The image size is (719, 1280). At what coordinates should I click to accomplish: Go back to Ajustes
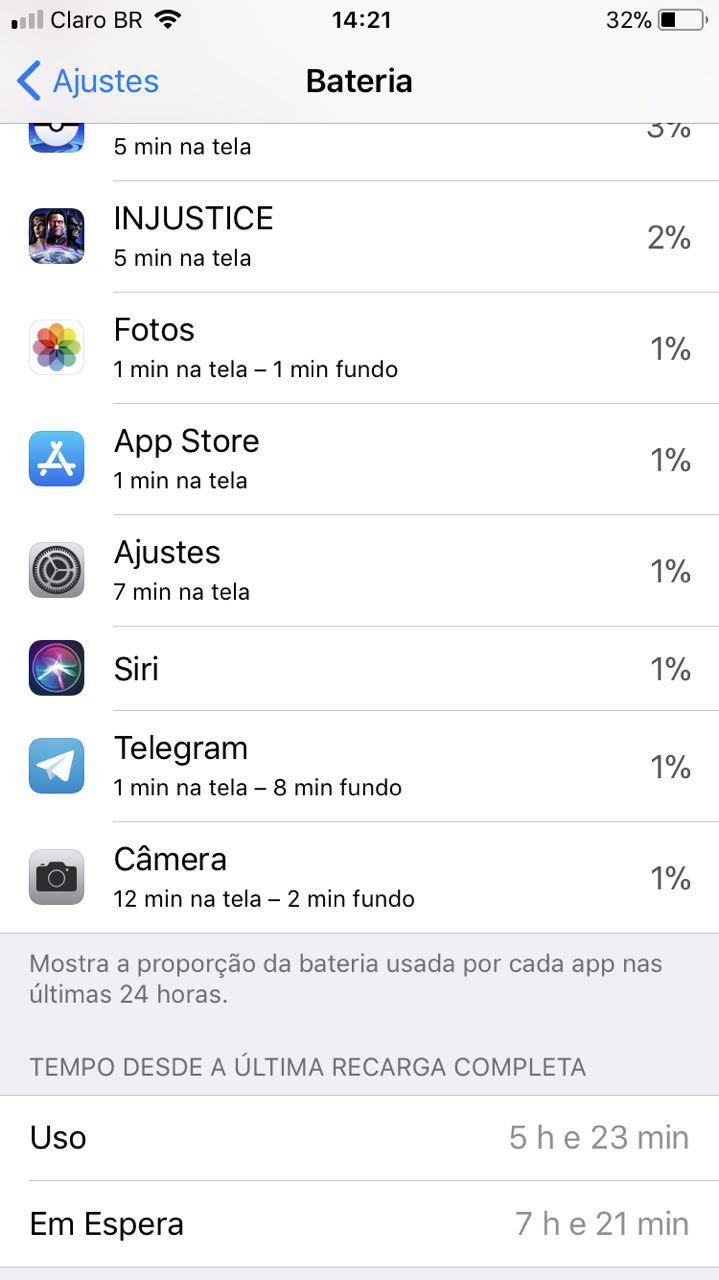coord(88,81)
